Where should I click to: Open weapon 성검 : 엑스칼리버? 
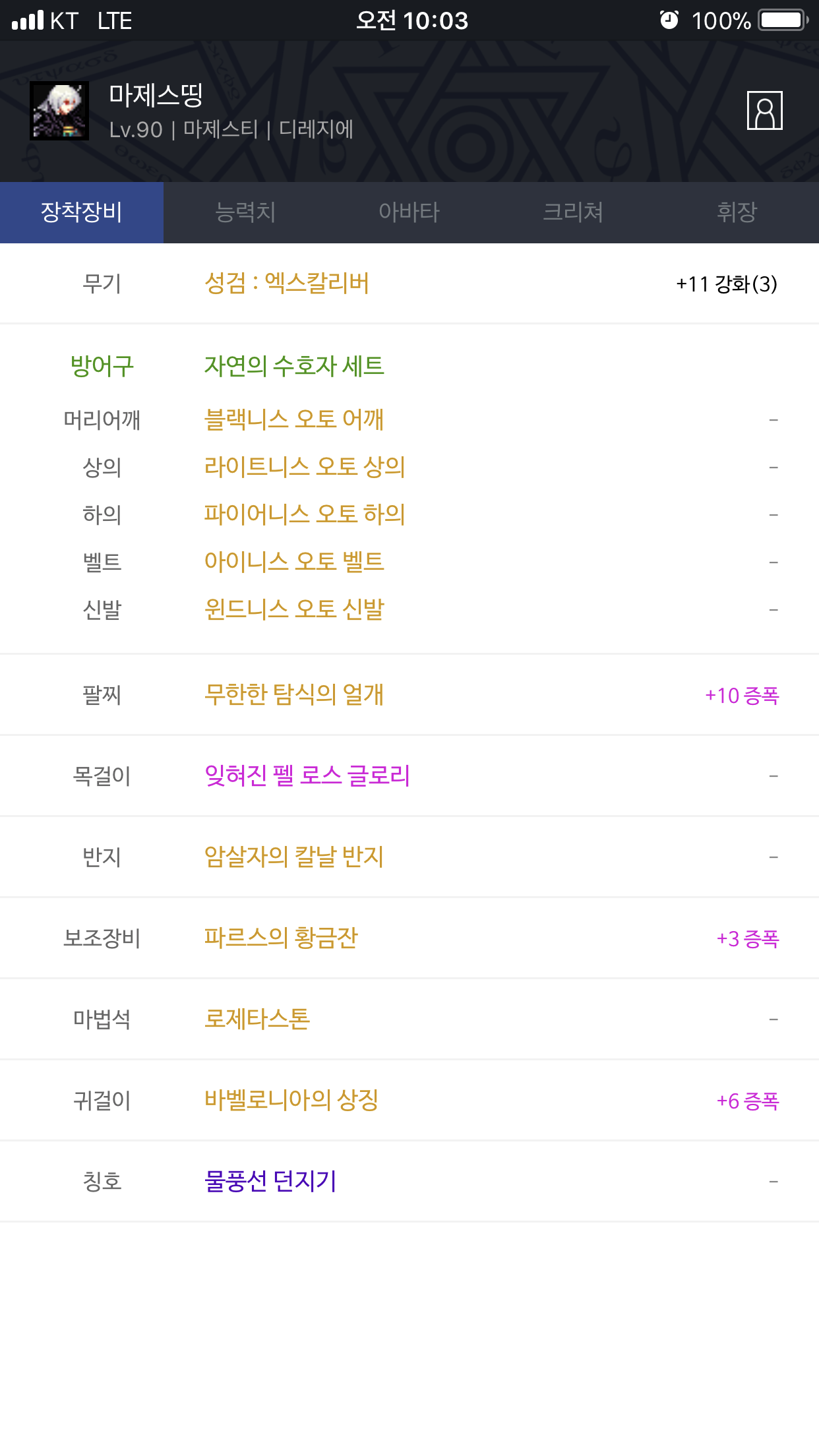(287, 284)
